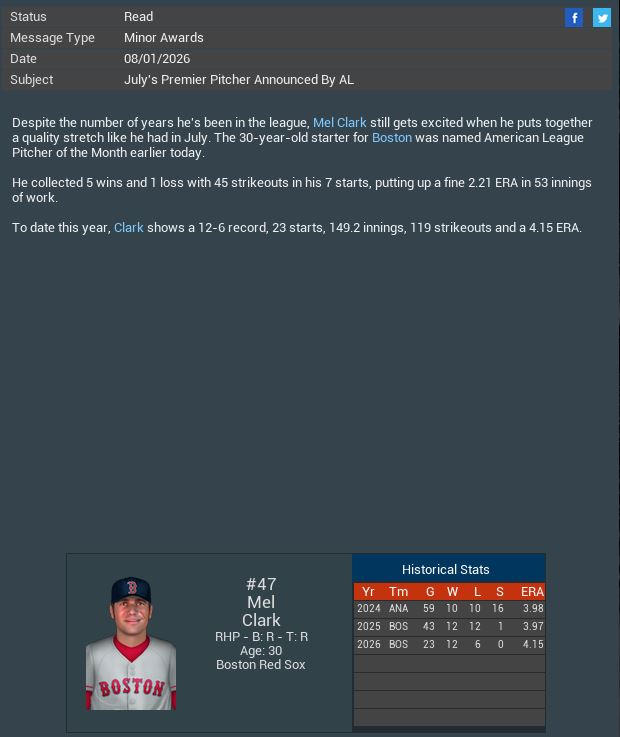
Task: Share this message on Twitter
Action: pyautogui.click(x=601, y=17)
